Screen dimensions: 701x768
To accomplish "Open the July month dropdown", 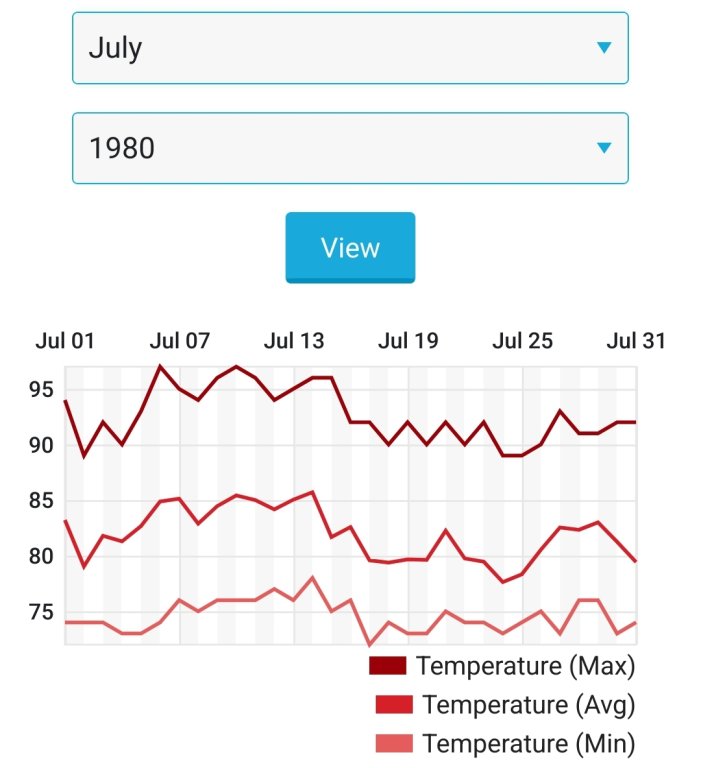I will click(350, 48).
